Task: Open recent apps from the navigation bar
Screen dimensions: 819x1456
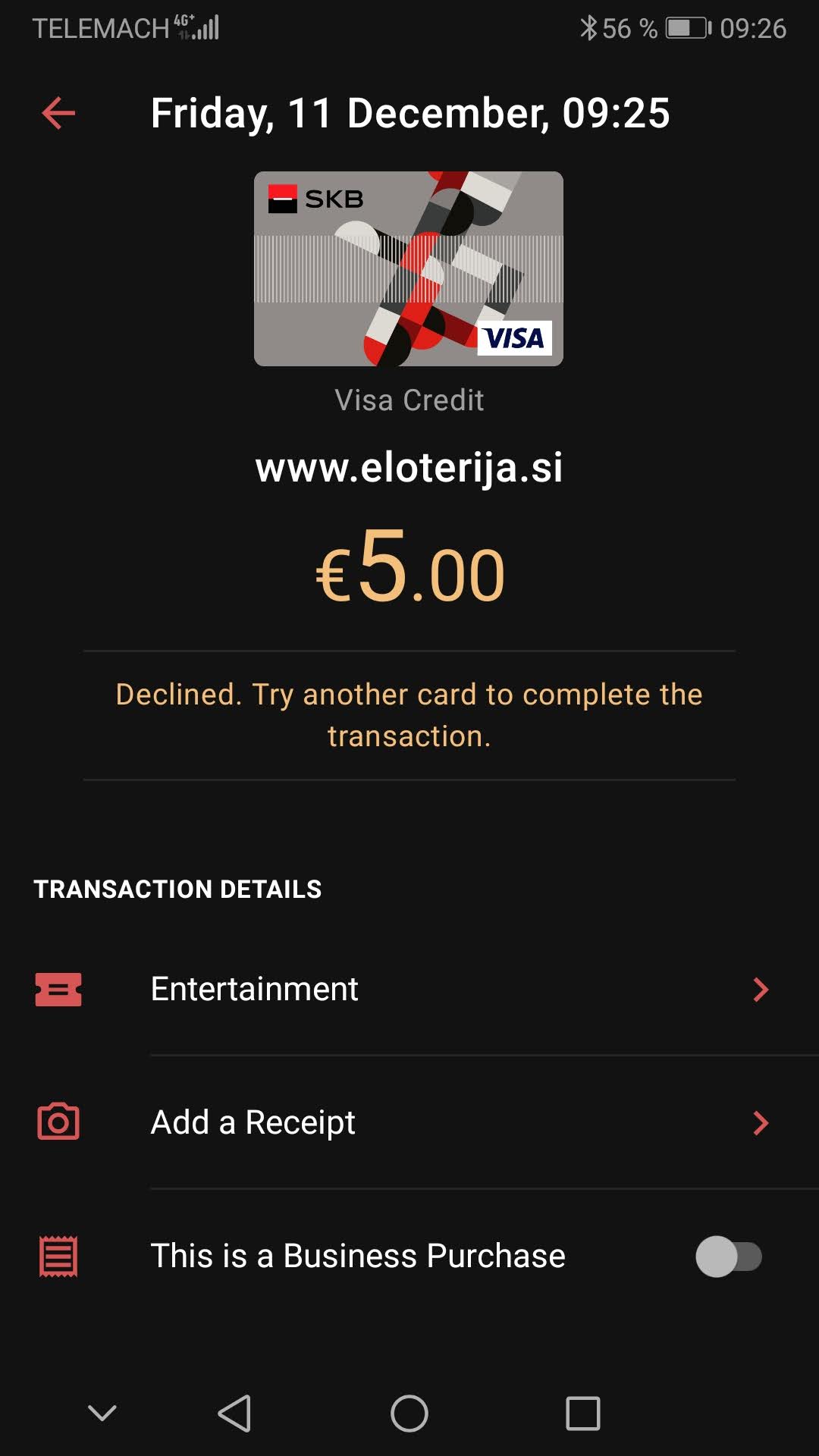Action: click(583, 1414)
